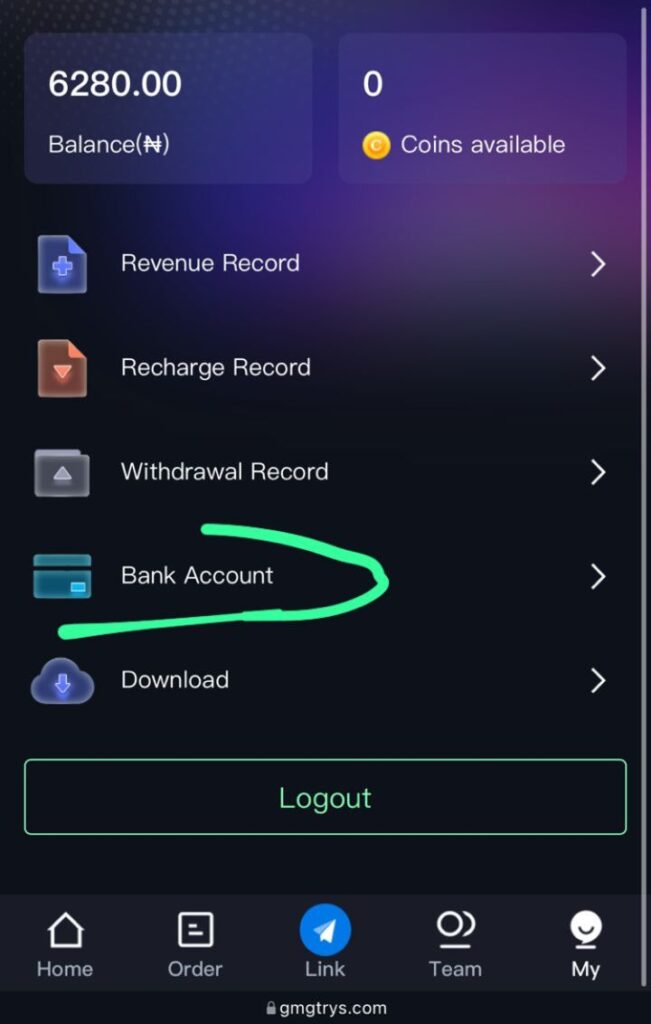Open Bank Account settings
This screenshot has height=1024, width=651.
[197, 576]
